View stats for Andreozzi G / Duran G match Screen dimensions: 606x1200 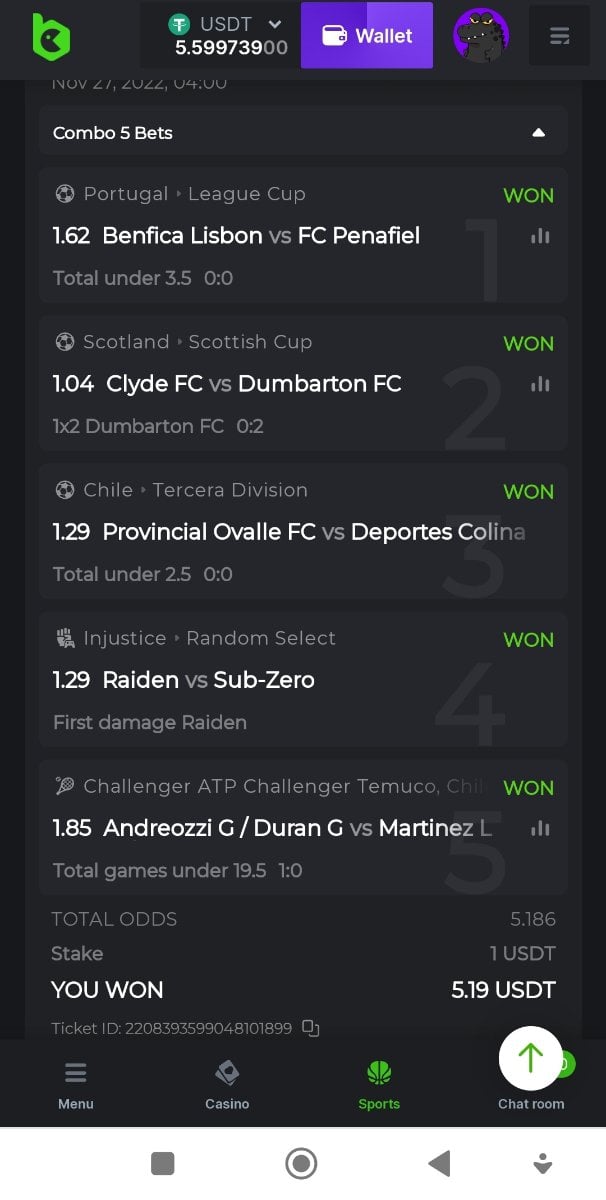pos(540,828)
